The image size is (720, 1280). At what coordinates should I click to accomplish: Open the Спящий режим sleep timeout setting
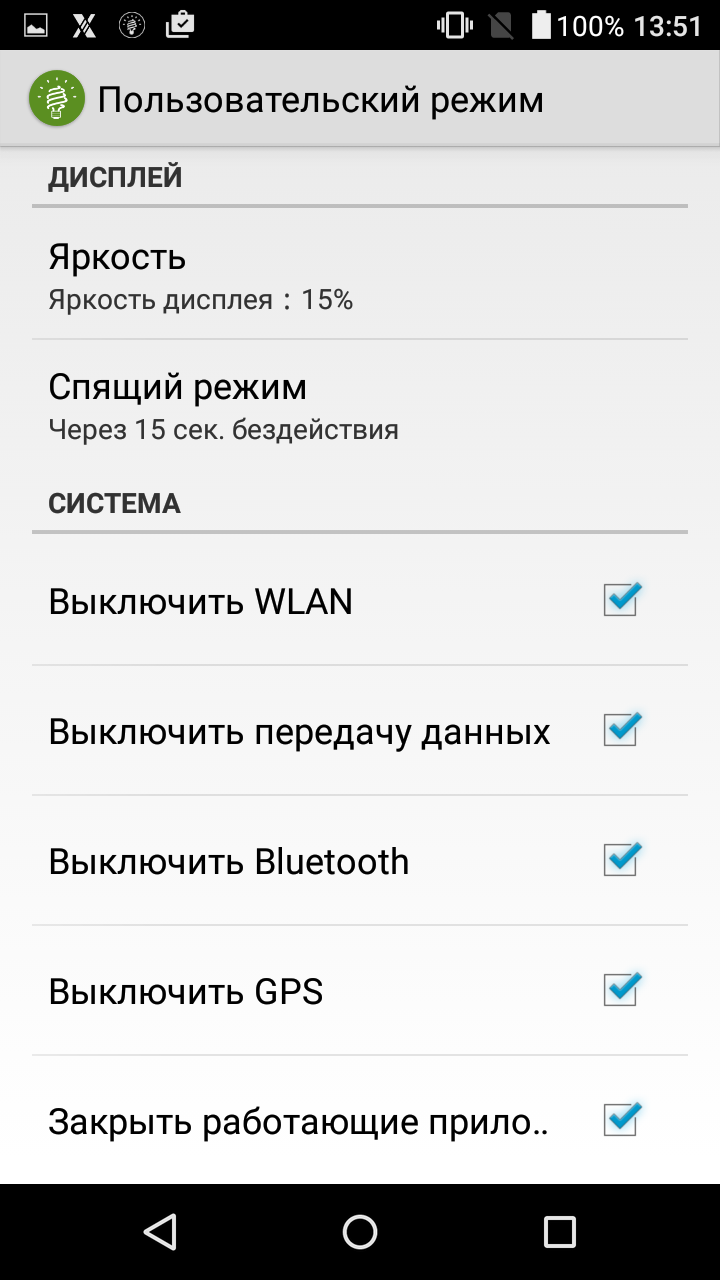[360, 405]
